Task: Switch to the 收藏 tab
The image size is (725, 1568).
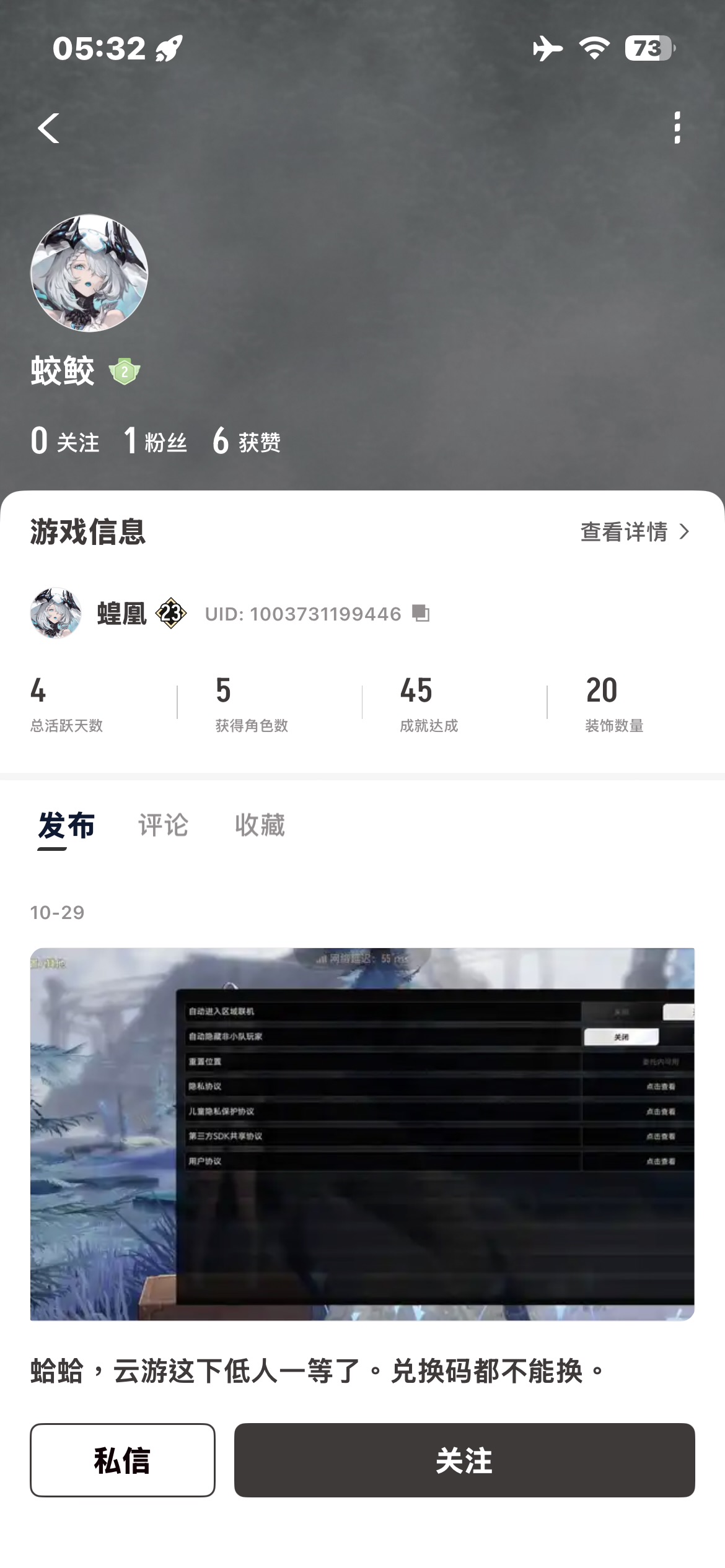Action: click(260, 825)
